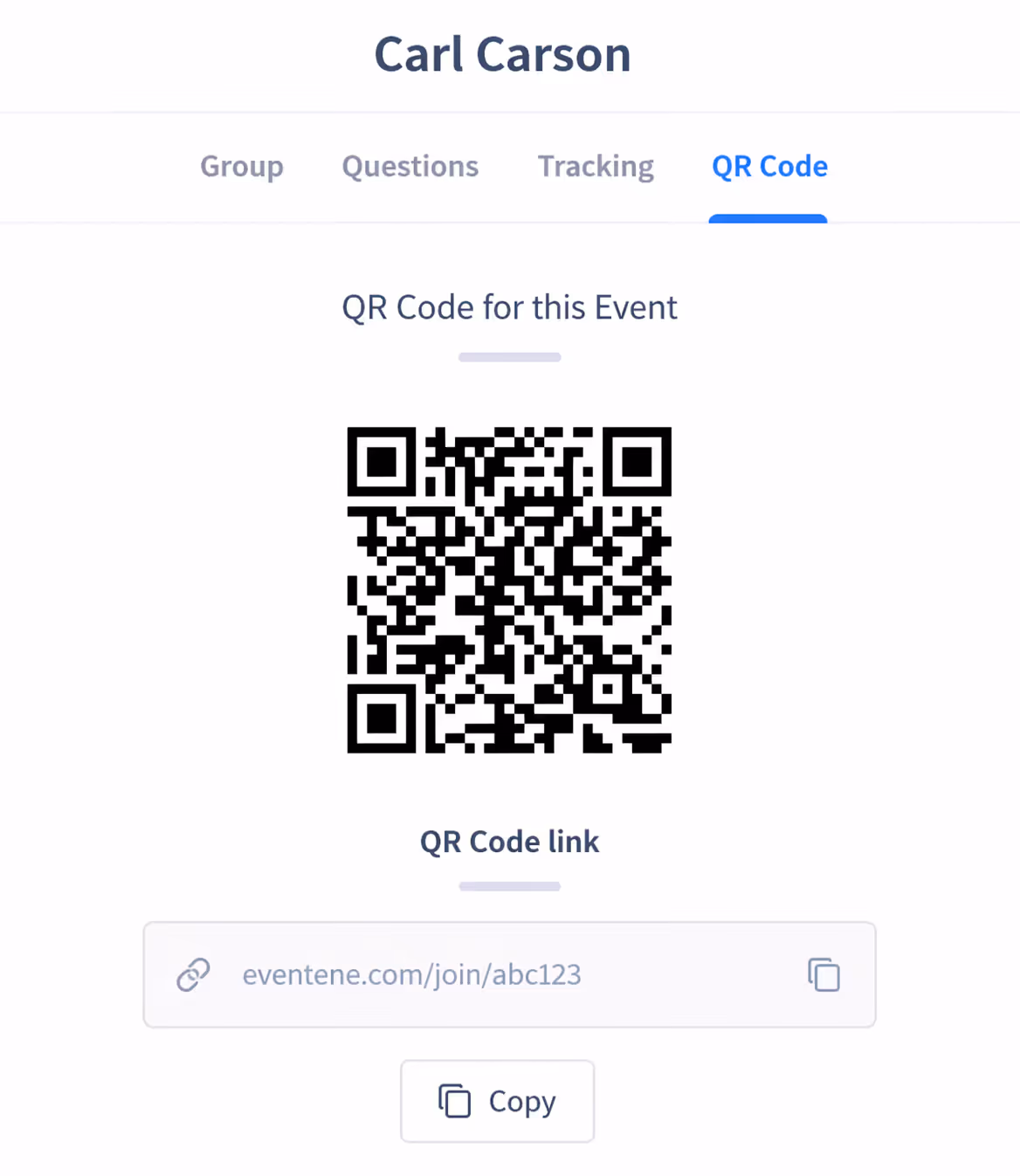1020x1176 pixels.
Task: Select the Tracking tab
Action: (x=596, y=166)
